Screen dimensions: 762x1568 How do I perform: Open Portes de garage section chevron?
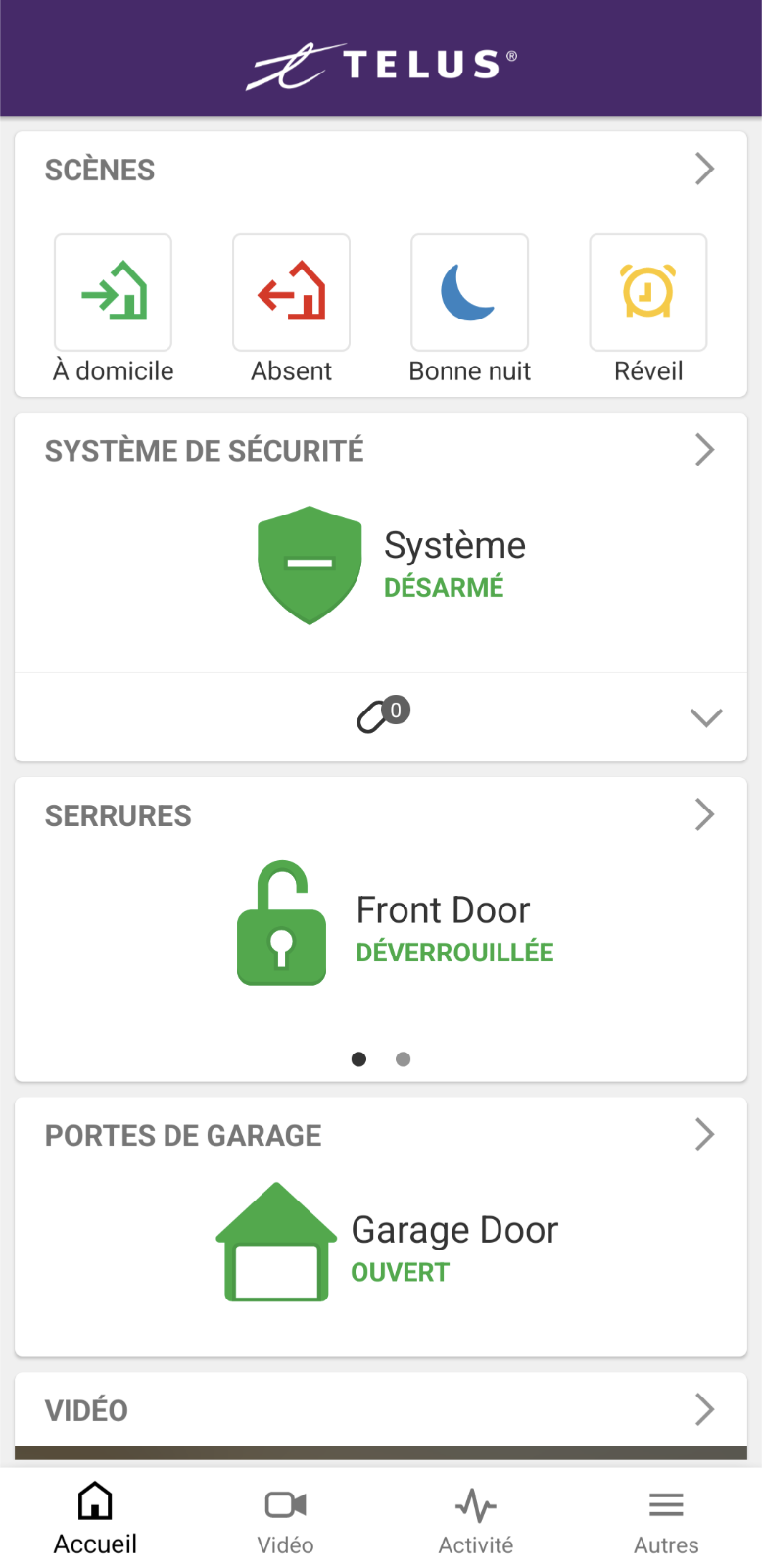(x=704, y=1135)
